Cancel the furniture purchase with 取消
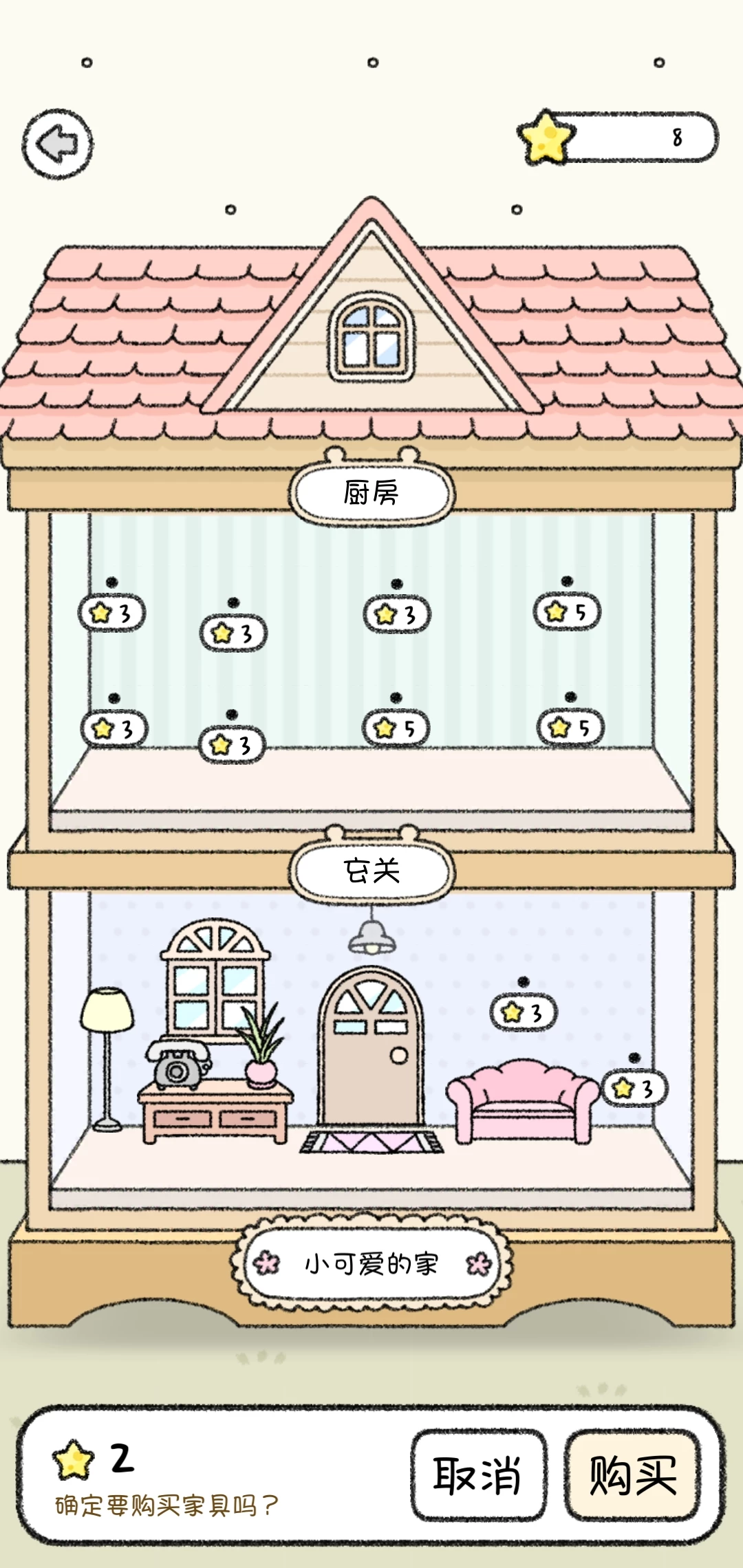Viewport: 743px width, 1568px height. [478, 1474]
